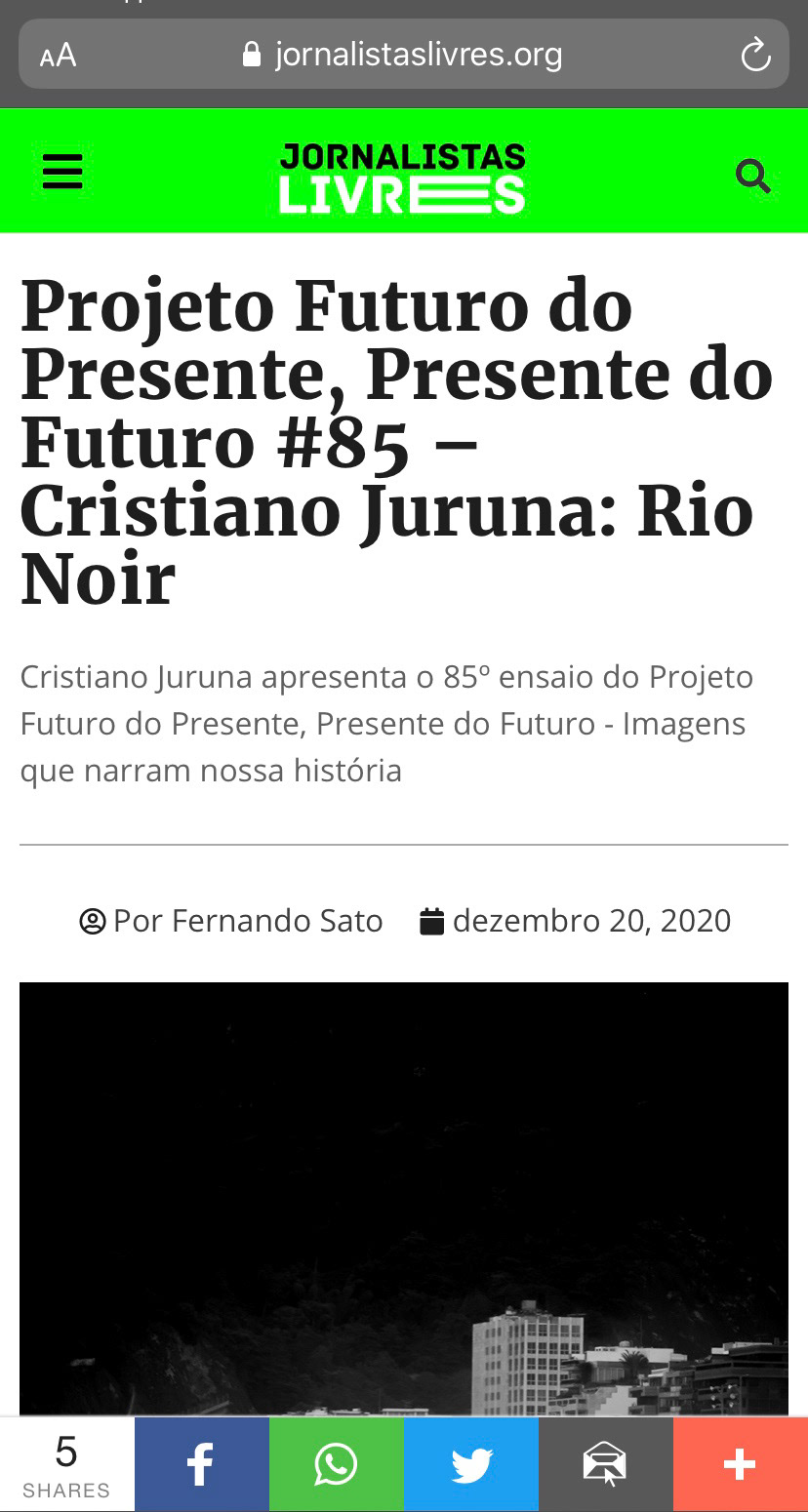
Task: Share article by email
Action: [x=605, y=1463]
